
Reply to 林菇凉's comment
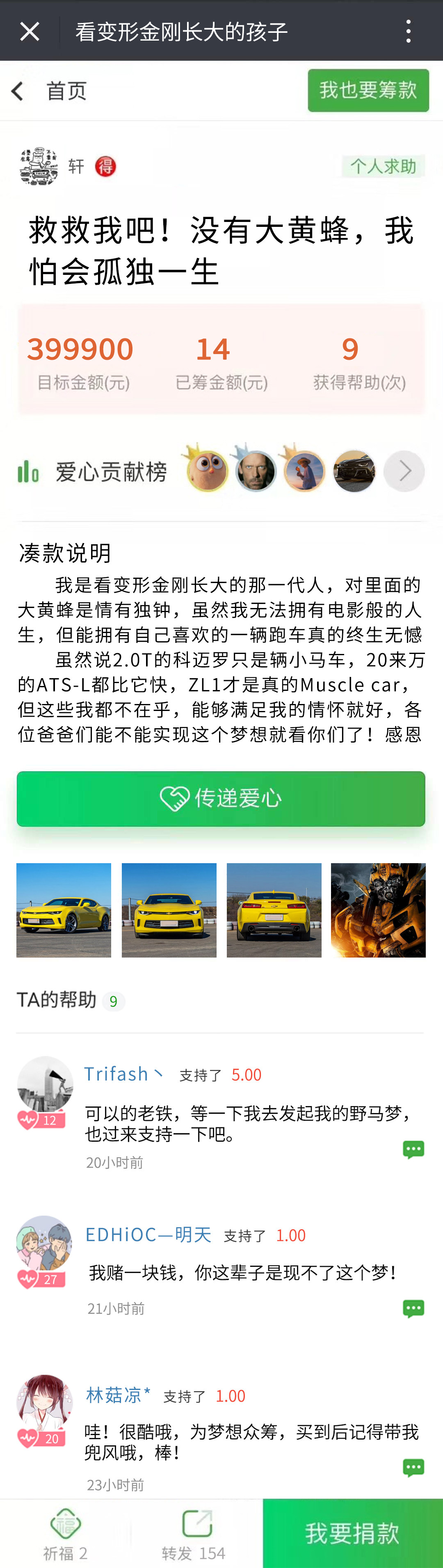point(413,1467)
